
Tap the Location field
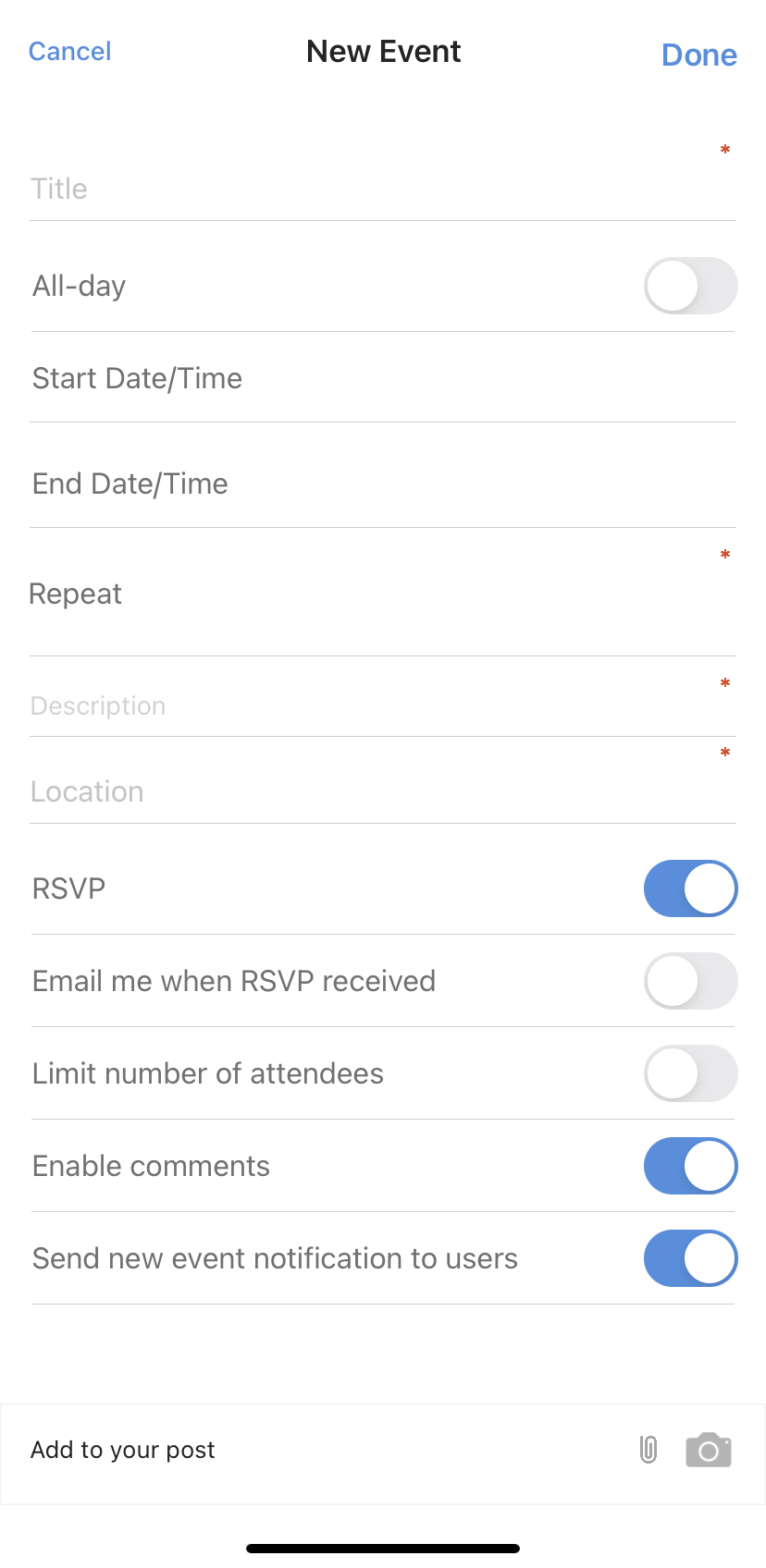pos(370,791)
